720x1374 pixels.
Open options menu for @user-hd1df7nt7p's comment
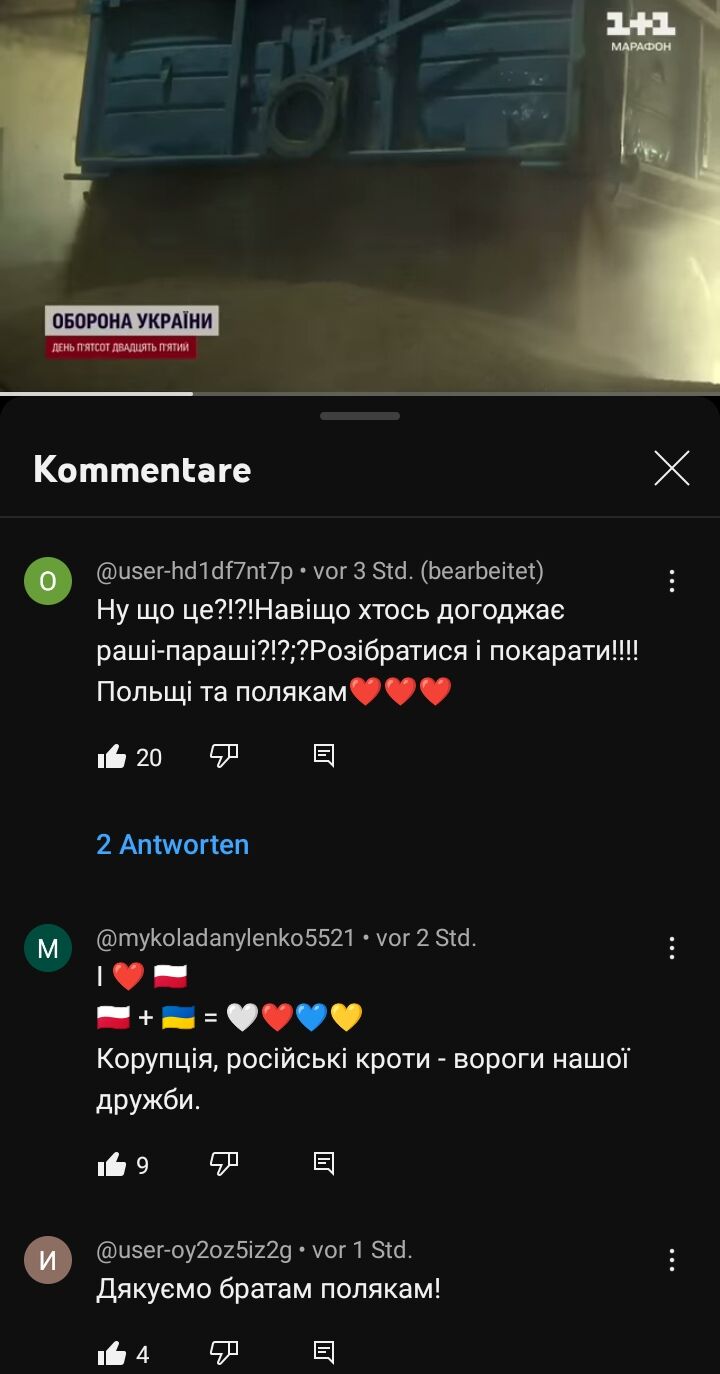click(x=671, y=581)
